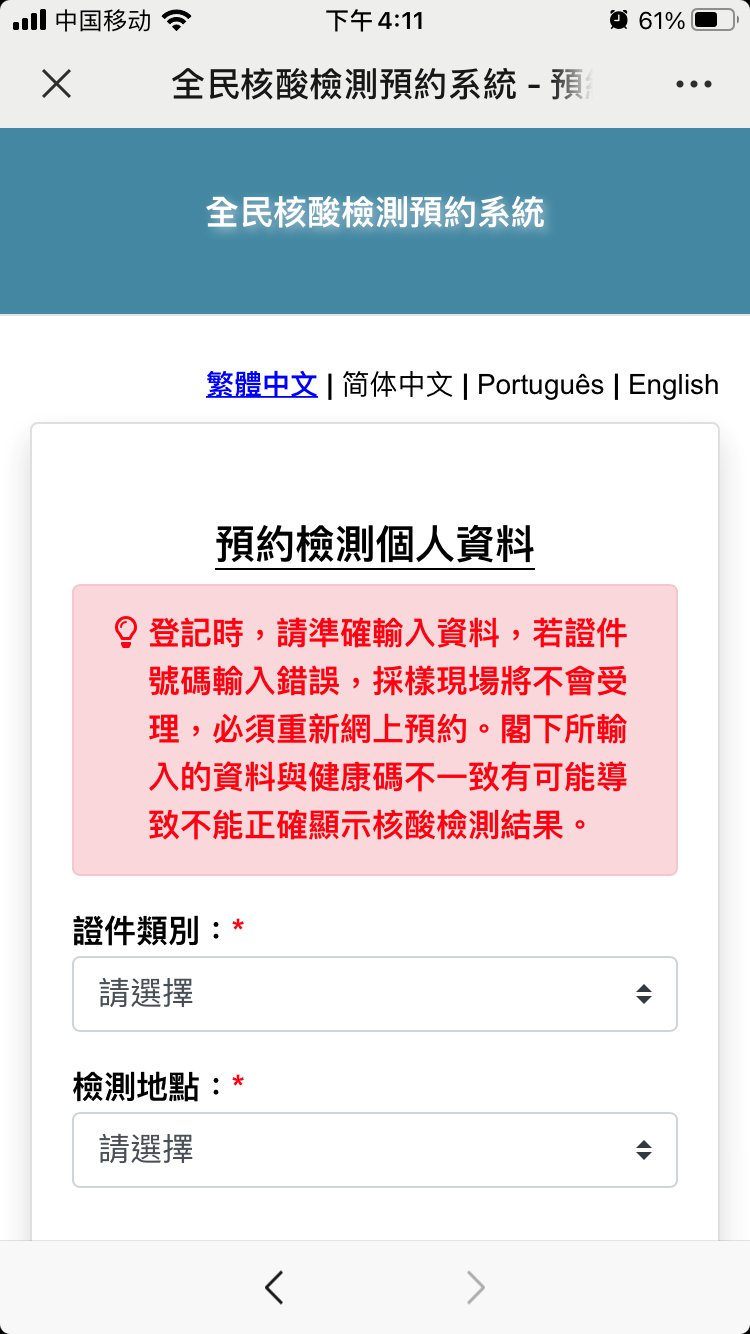Switch language to 简体中文
This screenshot has height=1334, width=750.
(x=398, y=384)
